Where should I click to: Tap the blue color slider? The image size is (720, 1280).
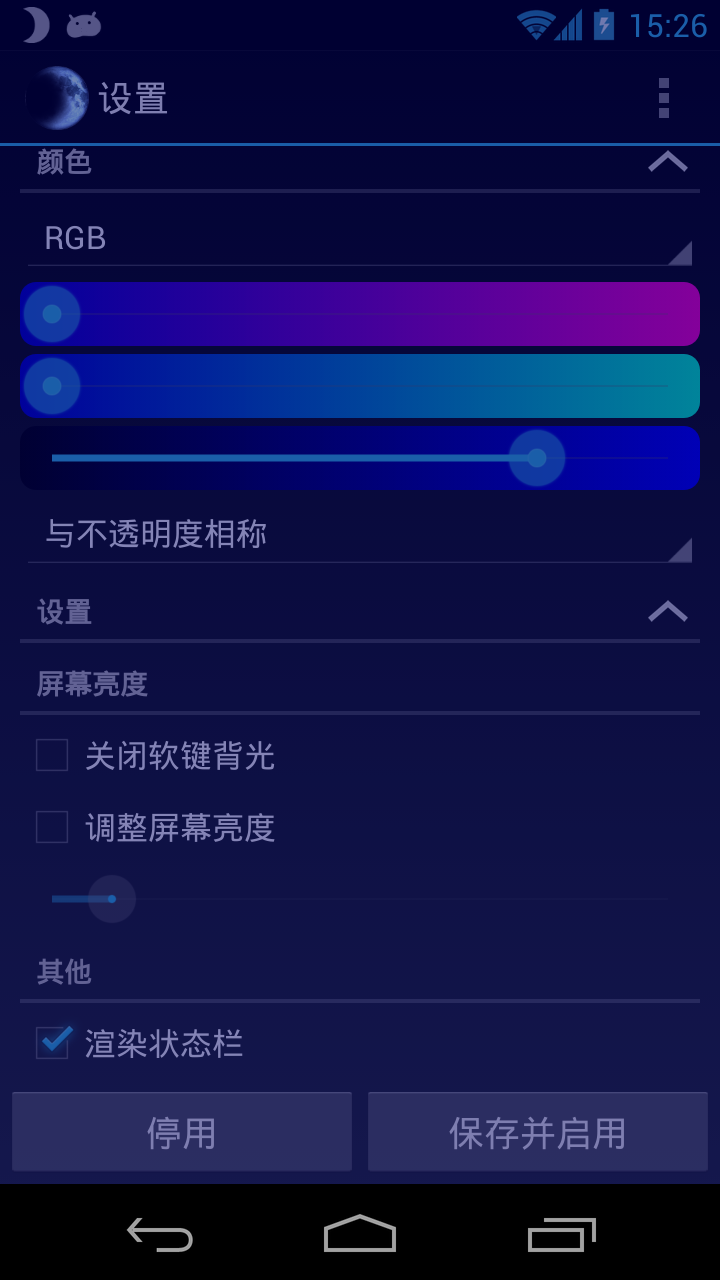pyautogui.click(x=360, y=458)
